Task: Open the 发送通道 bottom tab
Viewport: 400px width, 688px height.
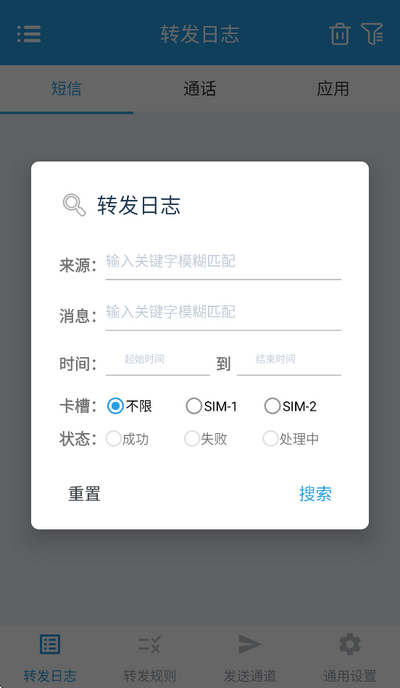Action: 250,657
